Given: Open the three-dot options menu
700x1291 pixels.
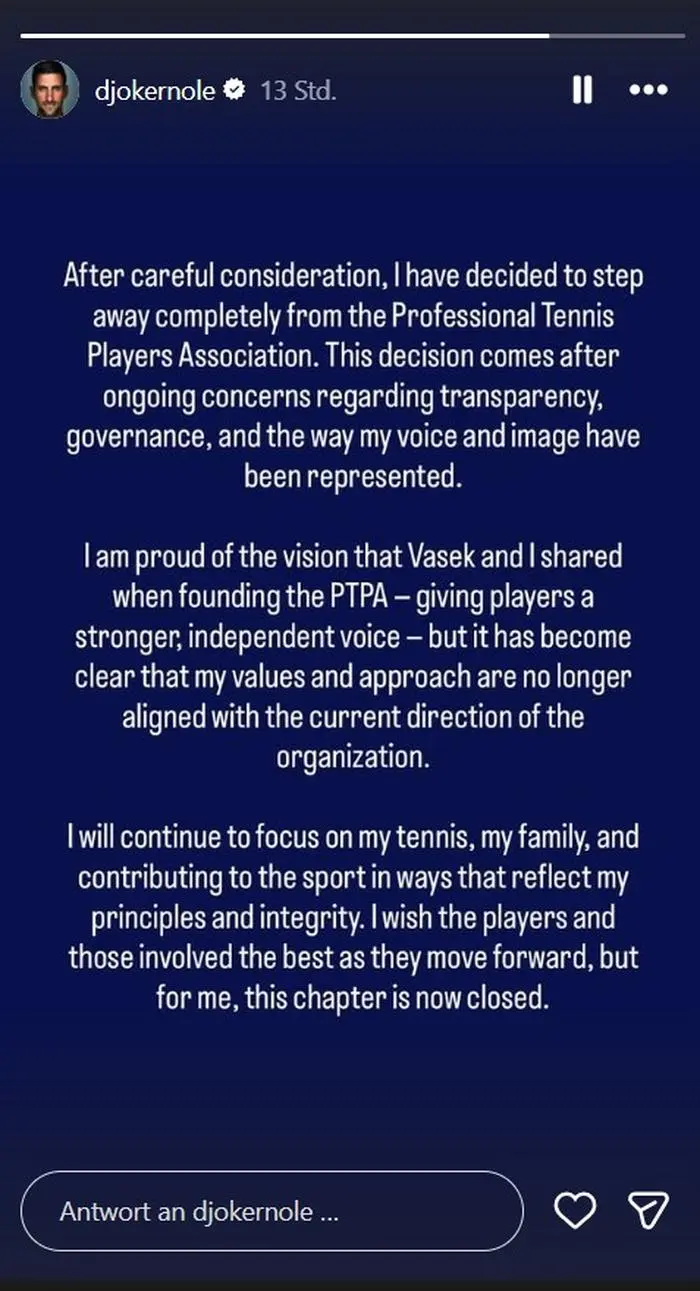Looking at the screenshot, I should click(648, 91).
